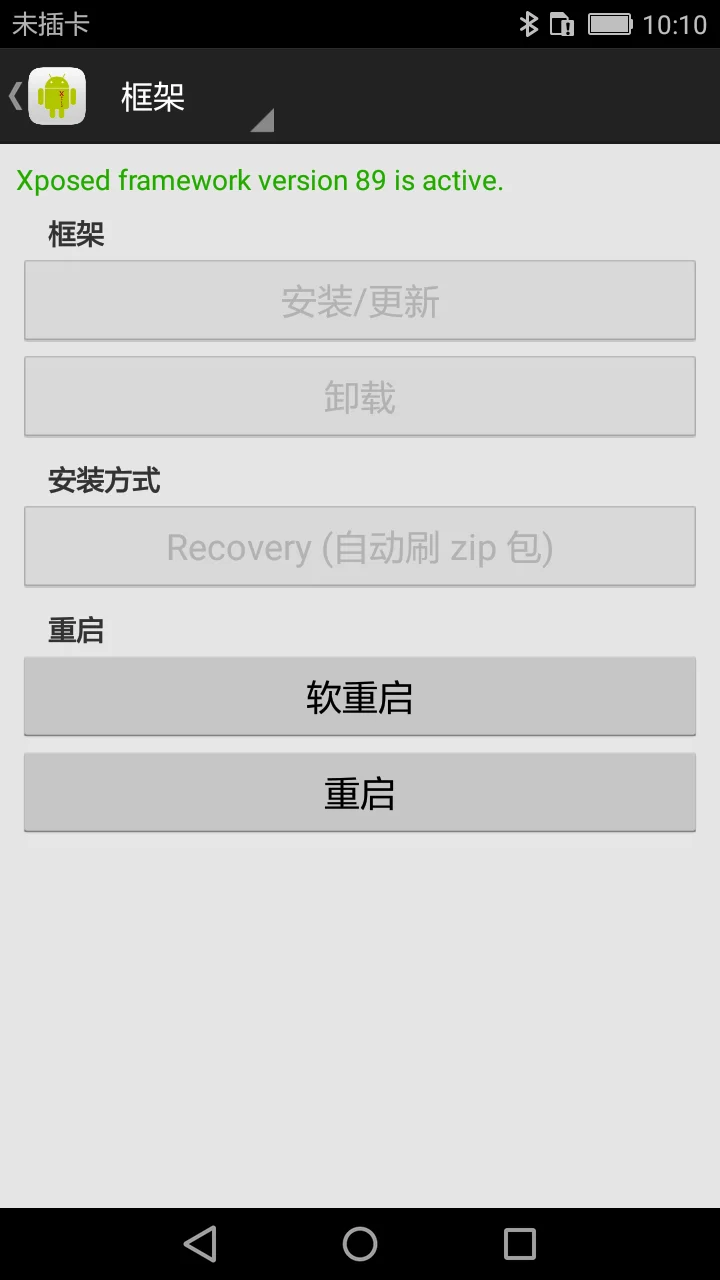
Task: Go back via the Xposed app icon
Action: click(56, 96)
